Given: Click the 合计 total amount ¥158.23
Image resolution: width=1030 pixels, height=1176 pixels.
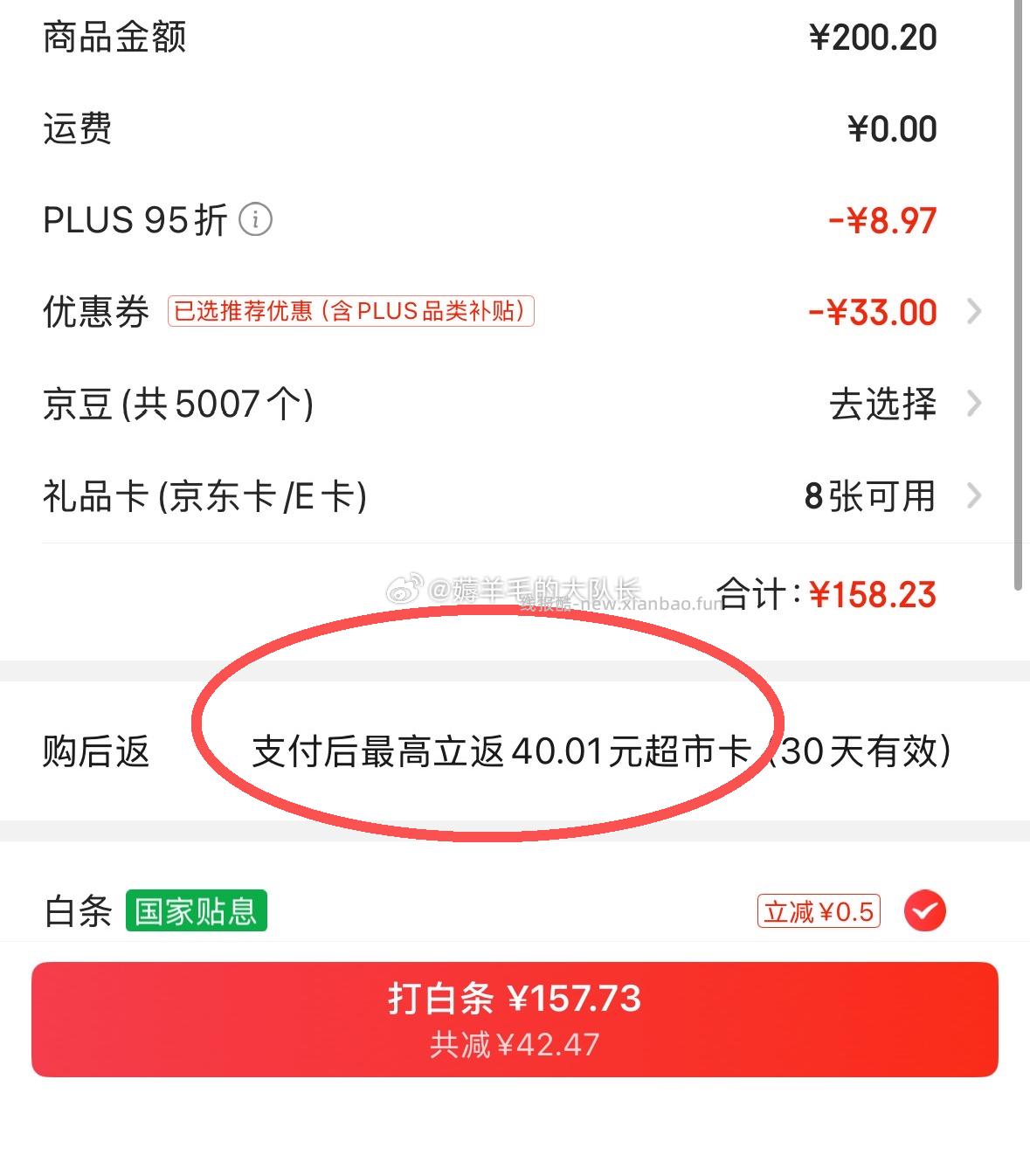Looking at the screenshot, I should pyautogui.click(x=874, y=594).
